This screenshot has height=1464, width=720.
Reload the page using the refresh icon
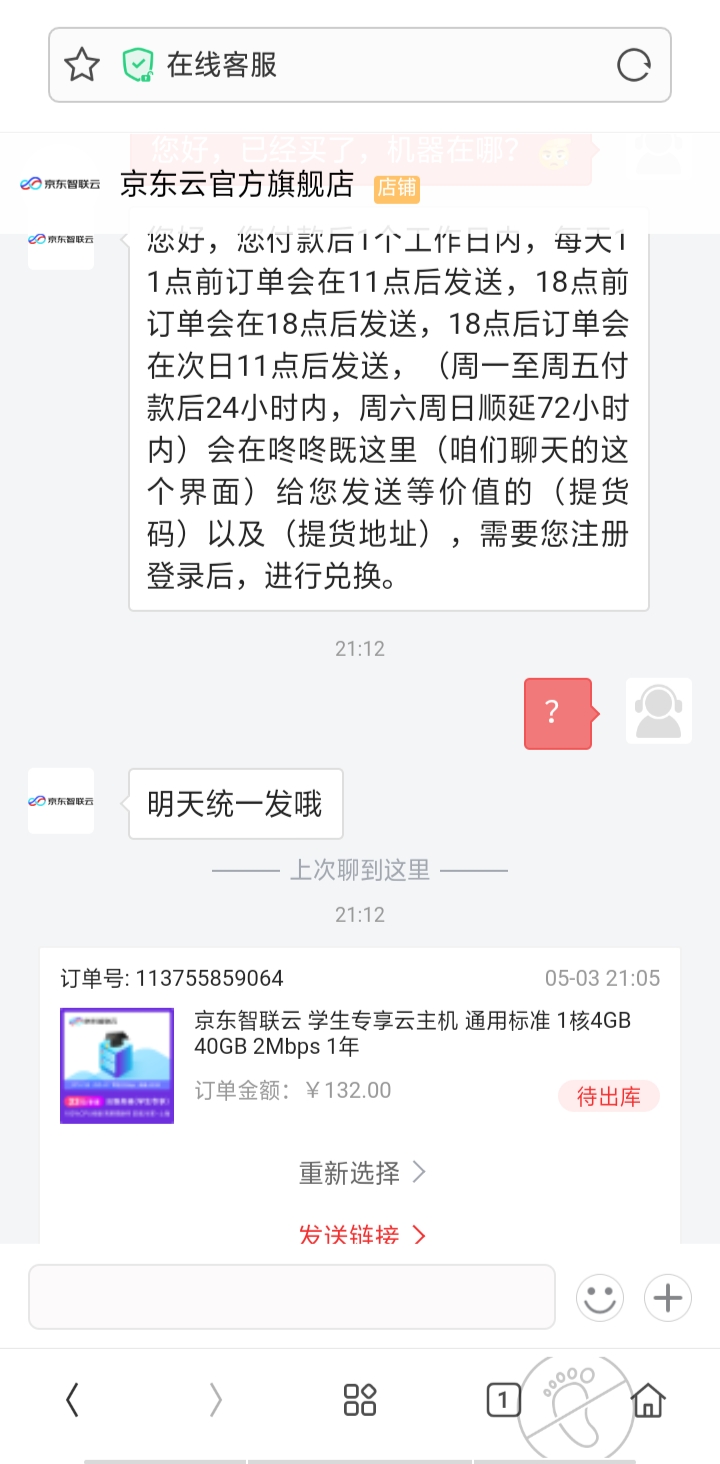[633, 66]
